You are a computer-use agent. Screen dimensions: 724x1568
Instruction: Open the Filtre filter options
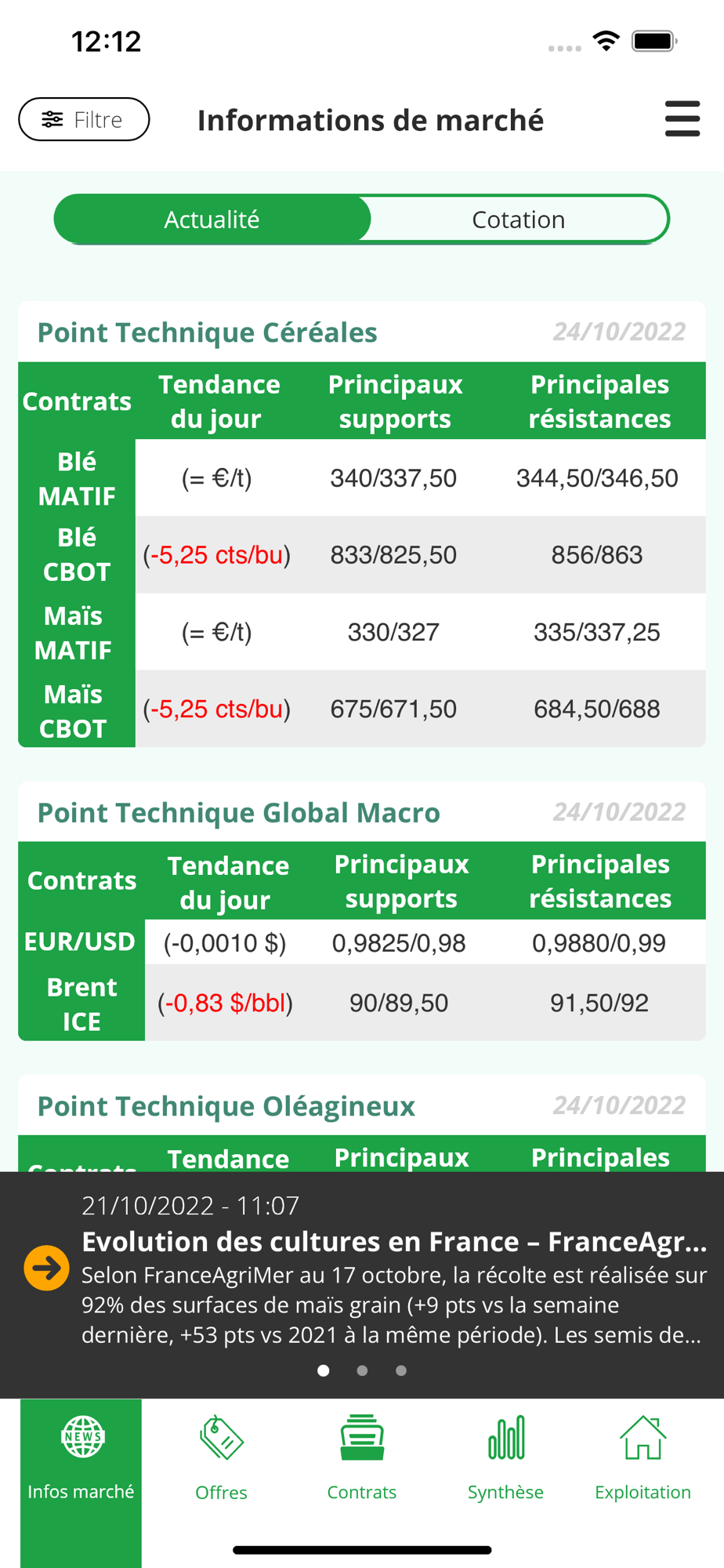tap(84, 119)
